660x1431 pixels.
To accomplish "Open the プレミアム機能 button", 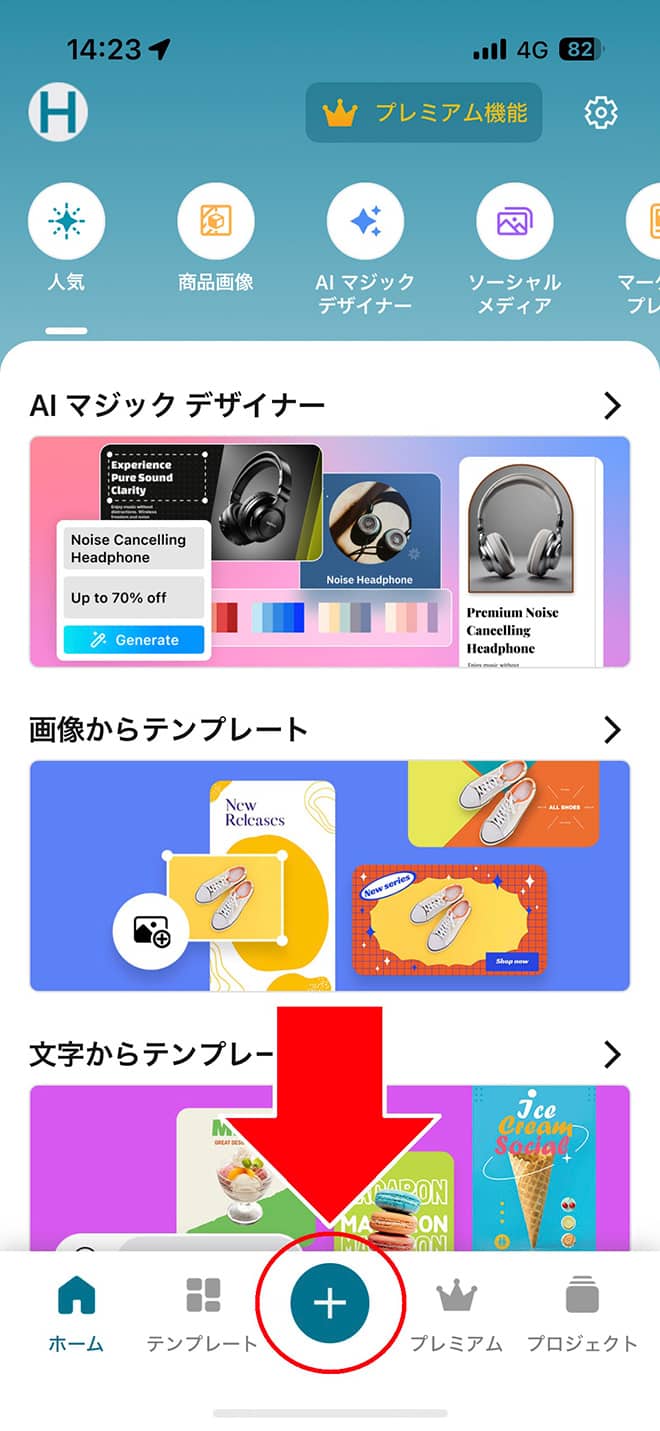I will [x=424, y=113].
